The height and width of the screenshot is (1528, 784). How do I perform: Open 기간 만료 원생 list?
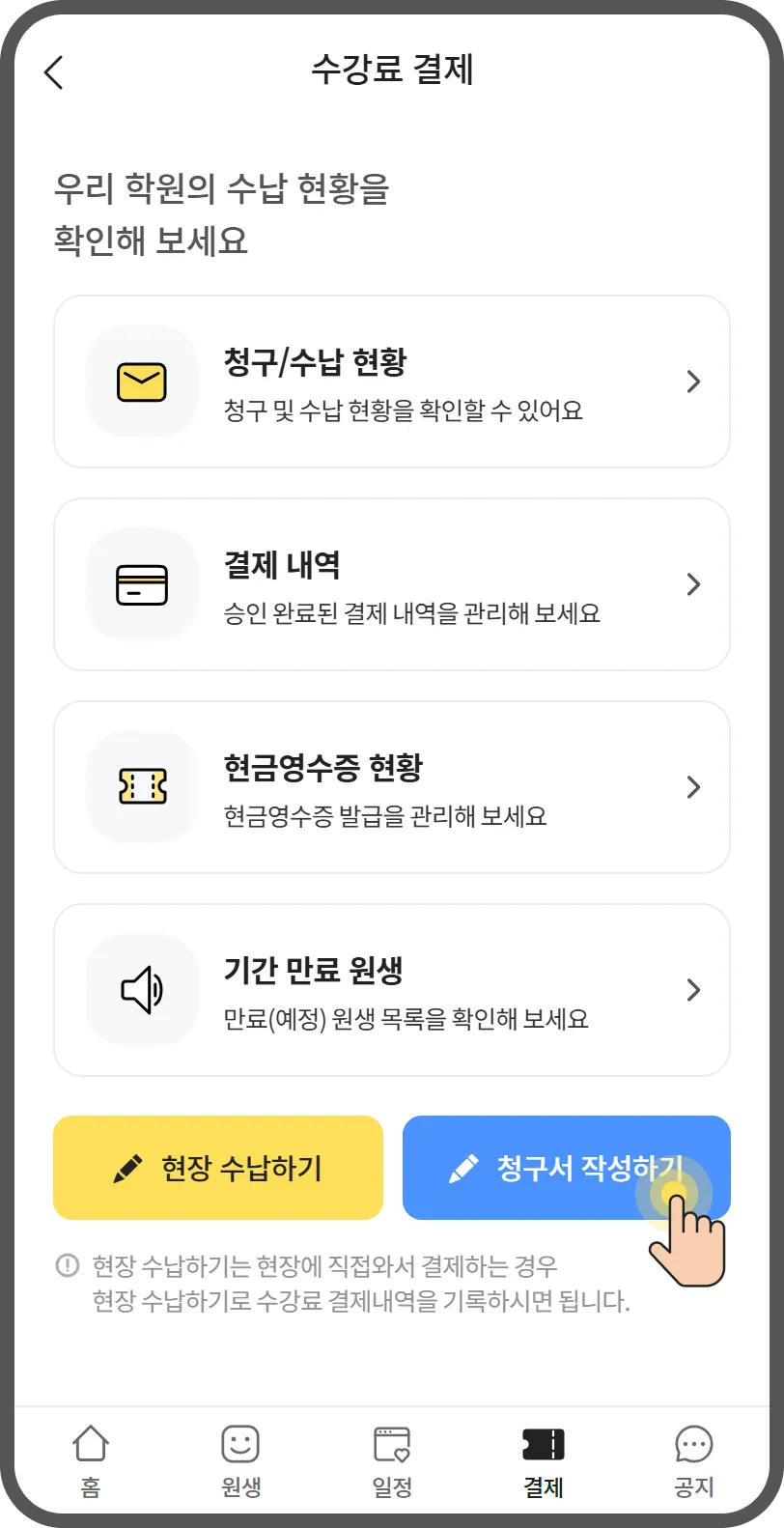tap(391, 991)
